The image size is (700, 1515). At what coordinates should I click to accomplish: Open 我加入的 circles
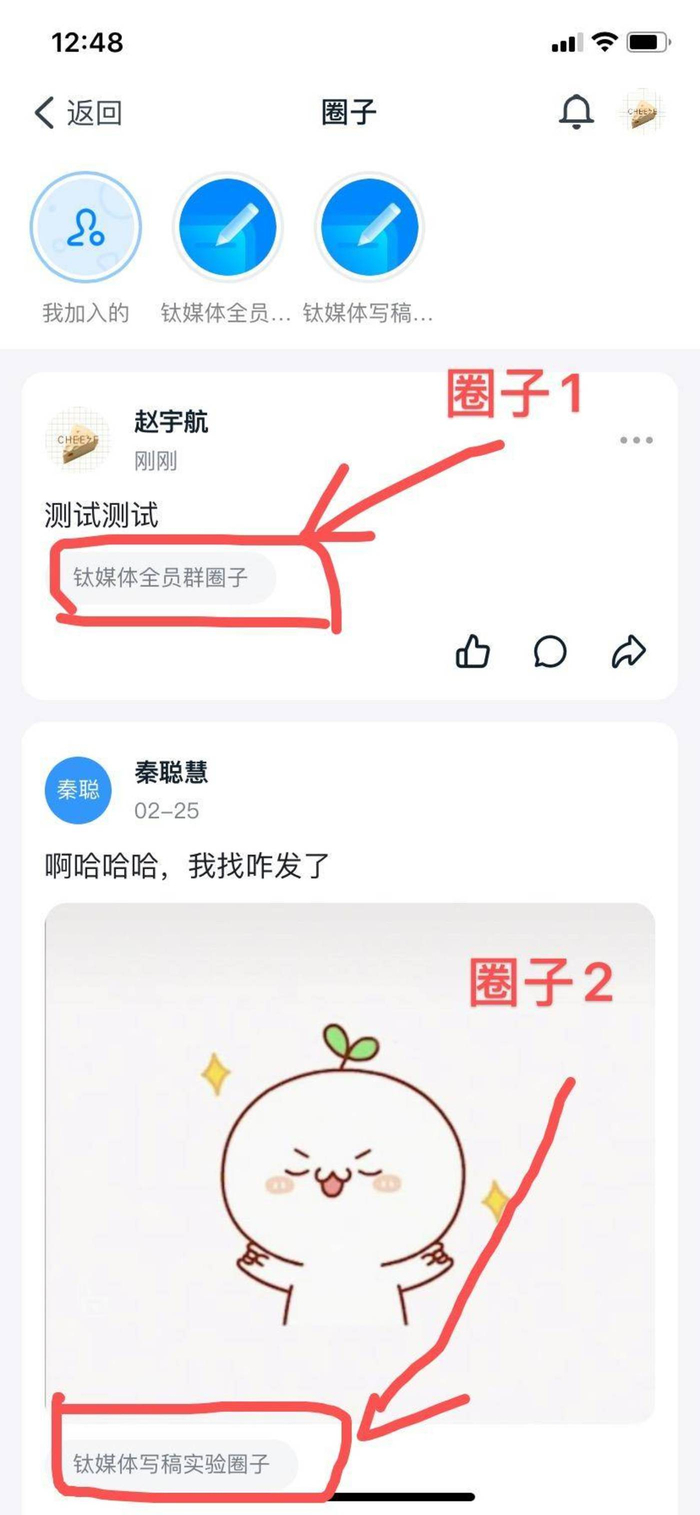(x=86, y=228)
